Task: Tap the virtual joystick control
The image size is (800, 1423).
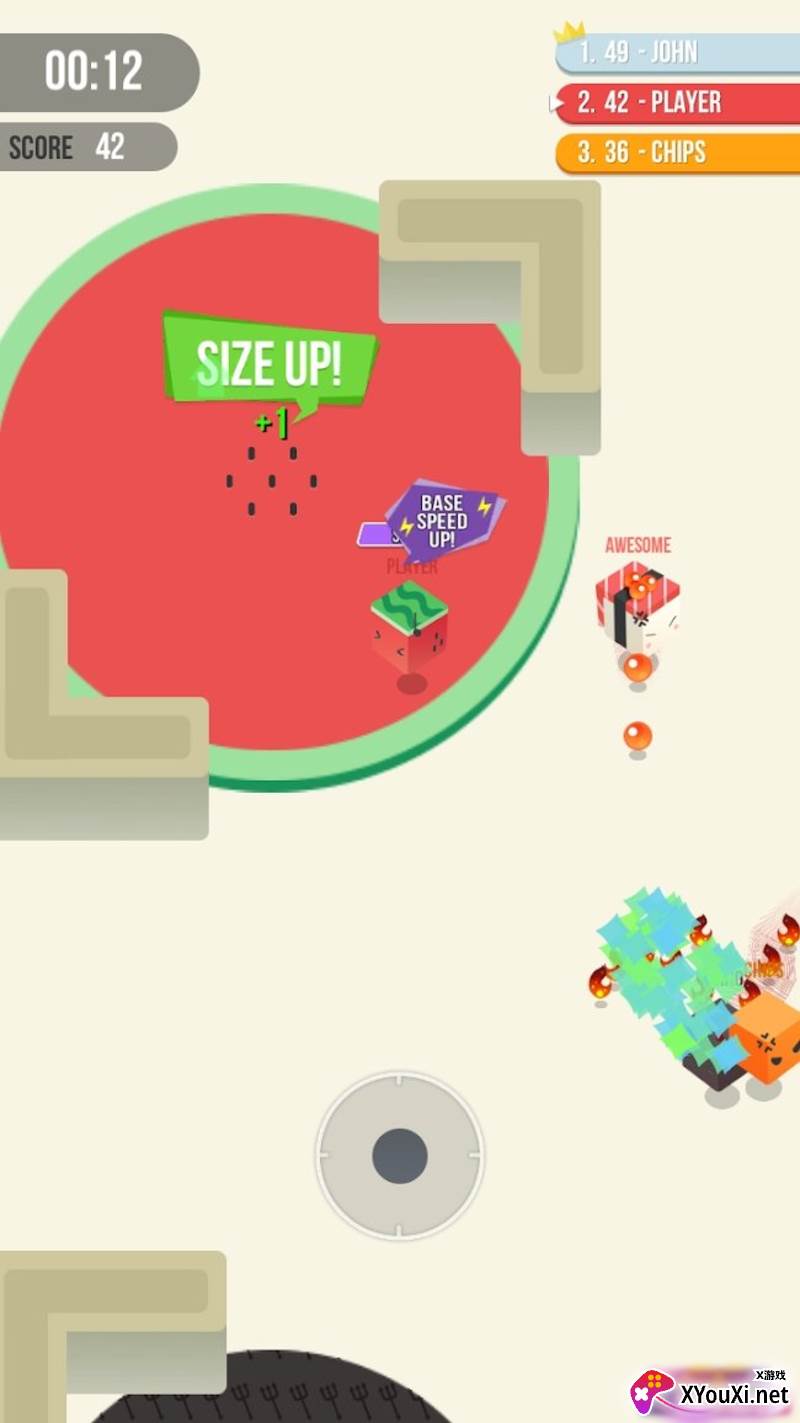Action: (x=400, y=1155)
